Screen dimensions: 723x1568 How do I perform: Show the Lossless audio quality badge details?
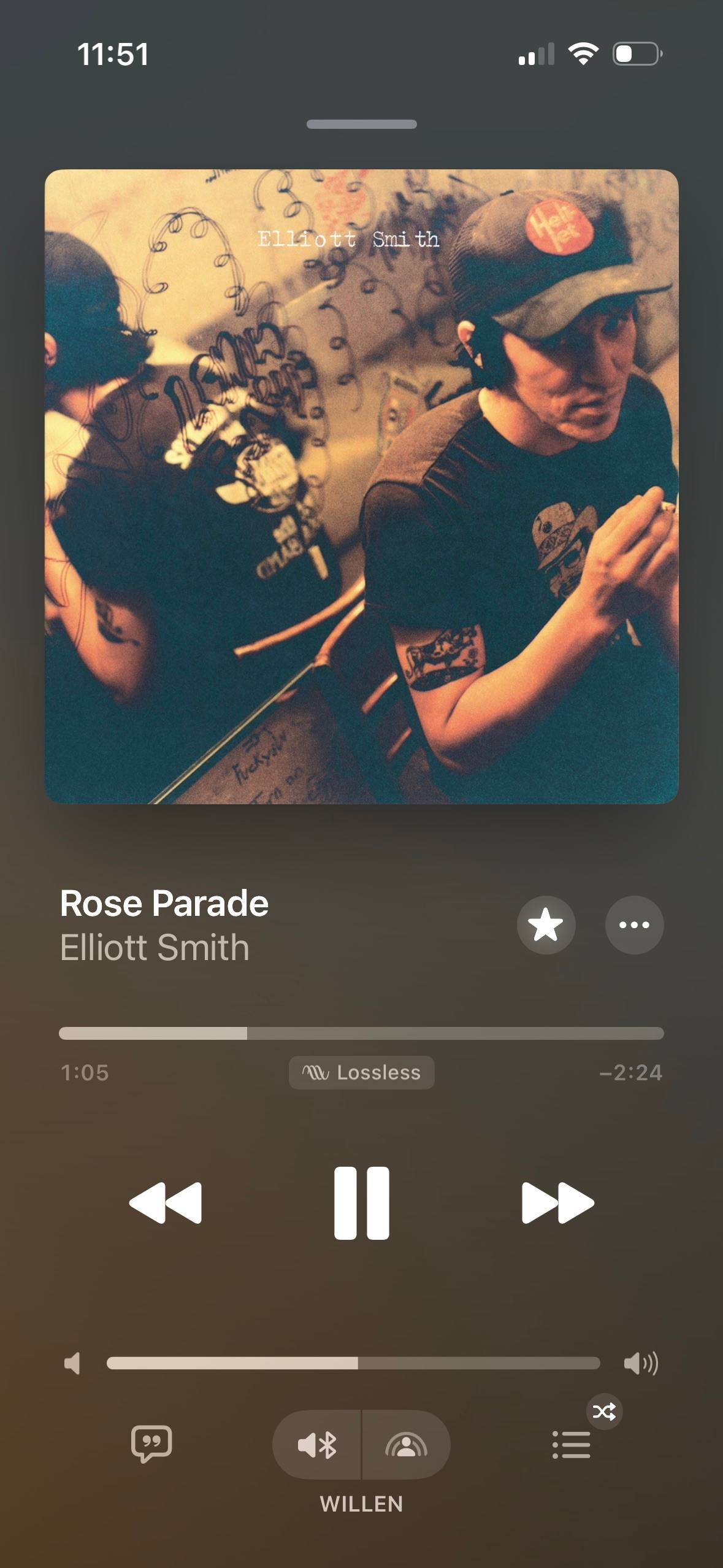coord(361,1072)
